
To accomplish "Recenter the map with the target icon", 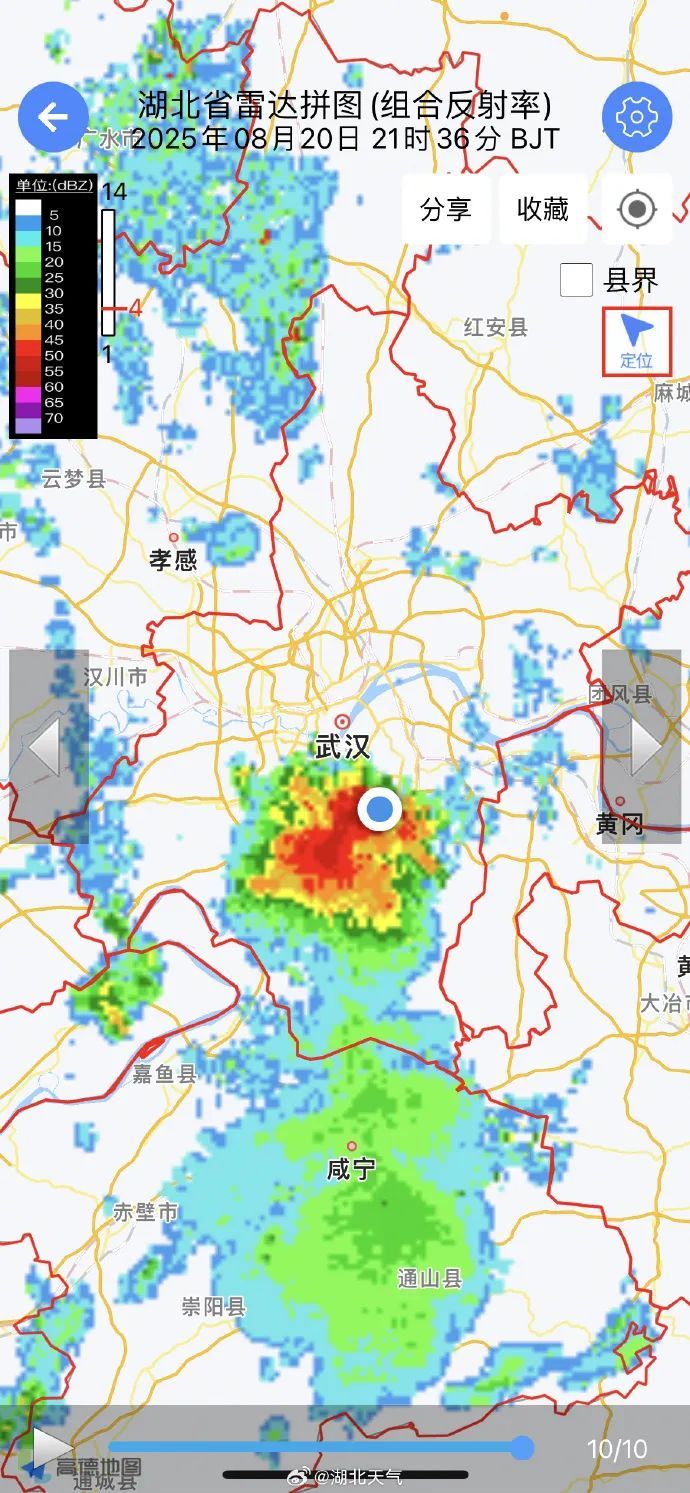I will point(637,210).
